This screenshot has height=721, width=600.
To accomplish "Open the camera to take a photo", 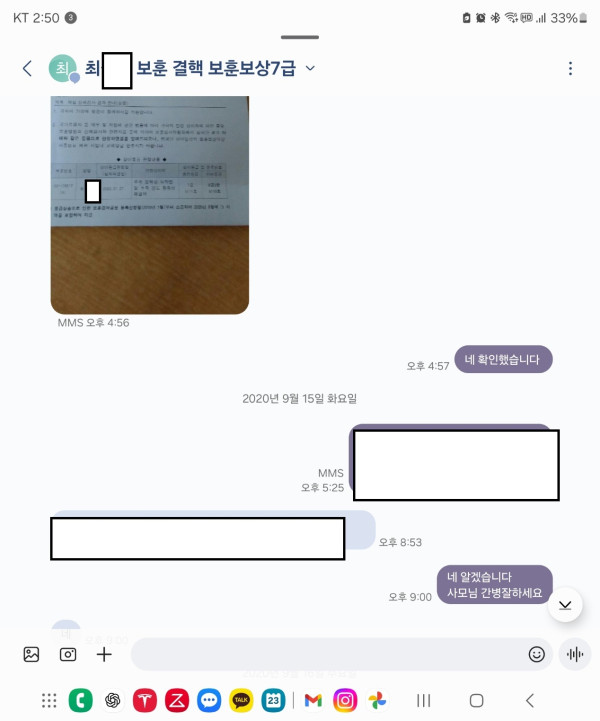I will coord(68,654).
